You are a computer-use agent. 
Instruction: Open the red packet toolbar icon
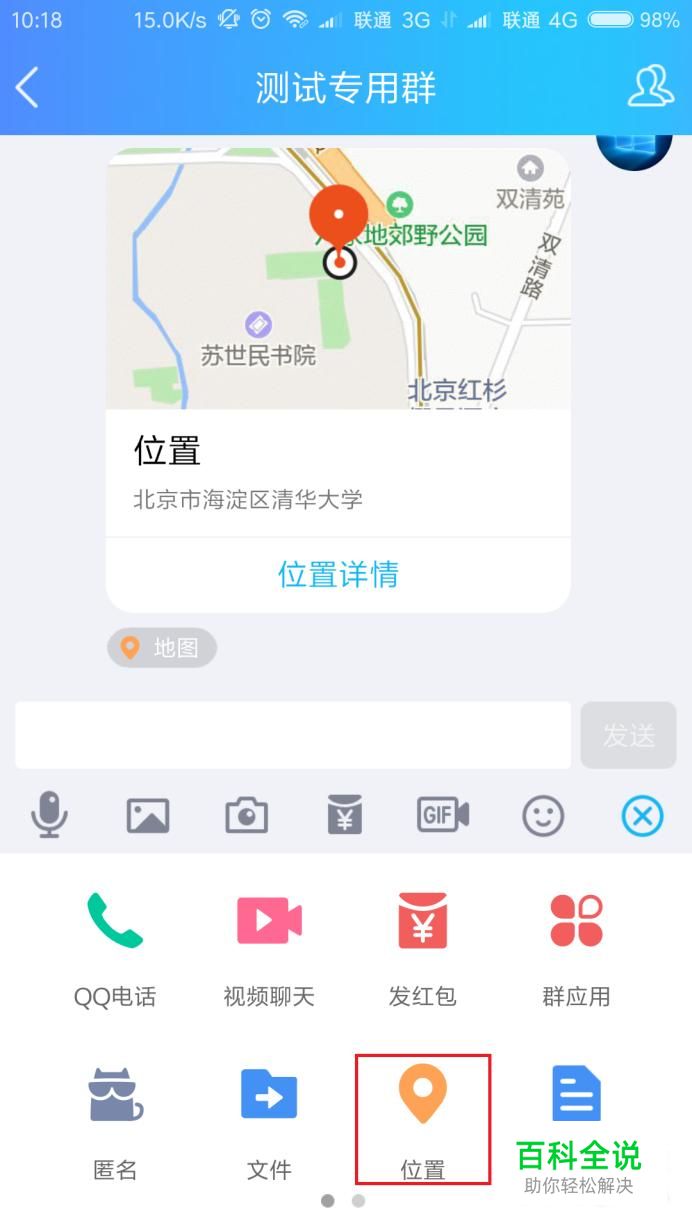coord(345,815)
